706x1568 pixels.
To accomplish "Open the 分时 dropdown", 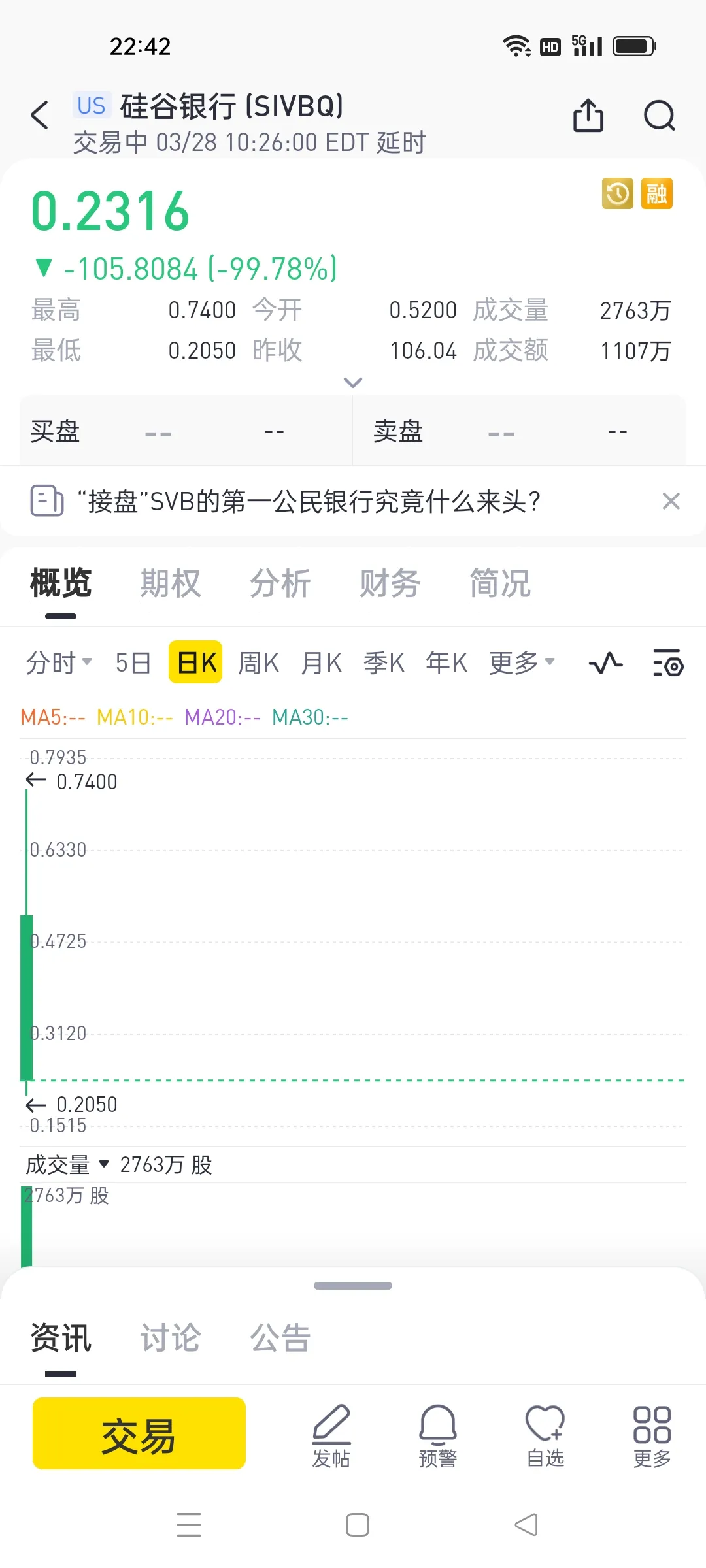I will click(59, 663).
